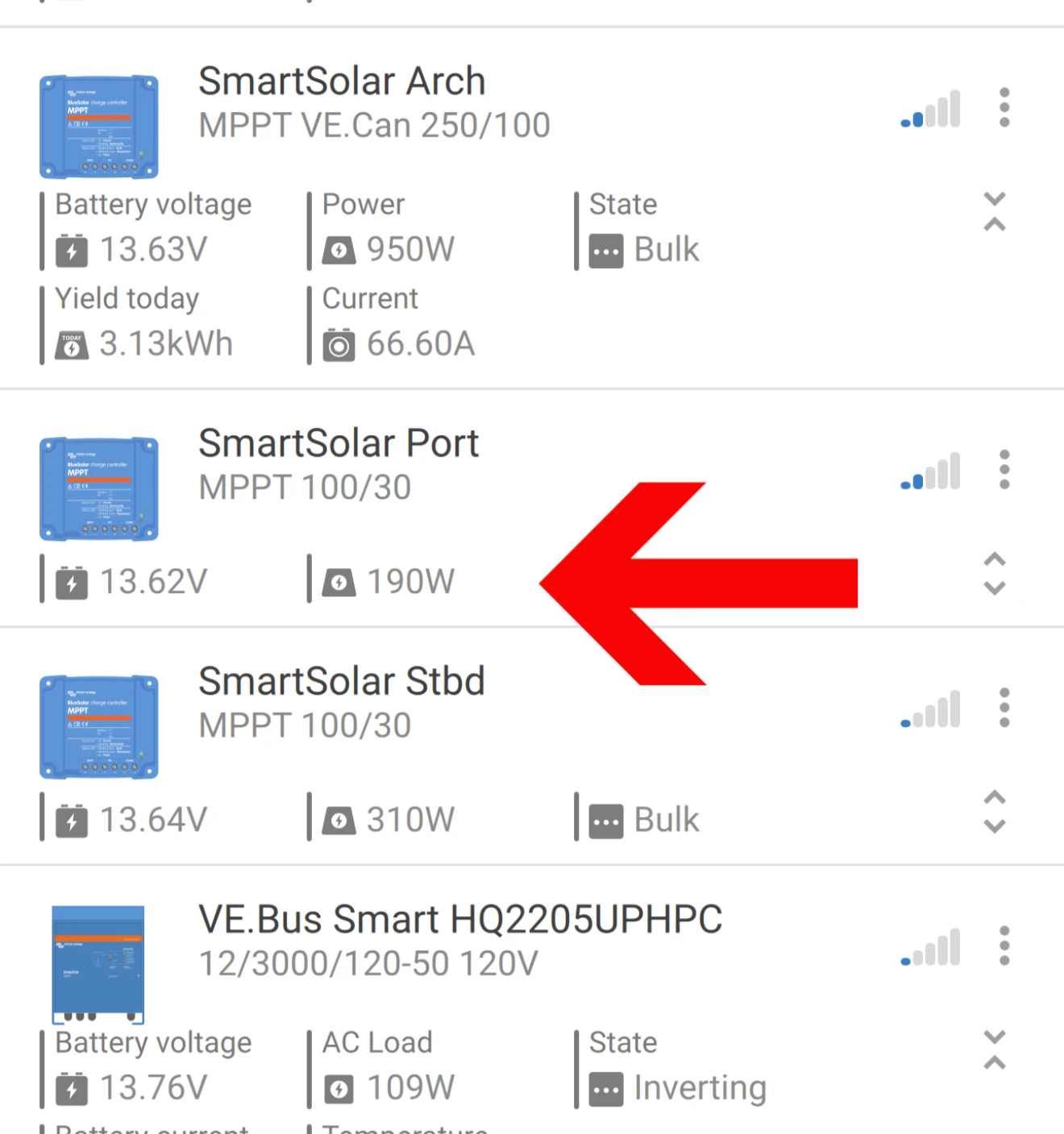Screen dimensions: 1064x1134
Task: Open overflow menu for SmartSolar Port
Action: (x=1004, y=469)
